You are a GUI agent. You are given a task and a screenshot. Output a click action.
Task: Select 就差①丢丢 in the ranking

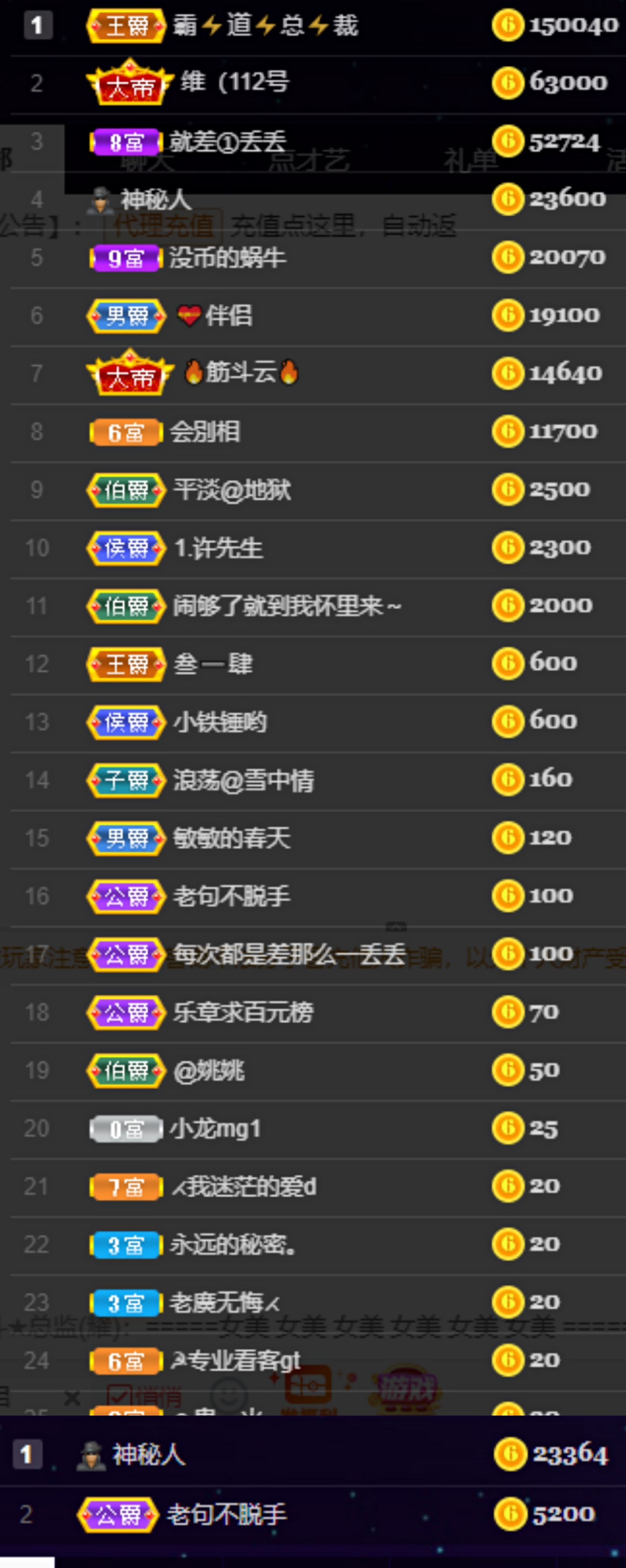click(228, 142)
